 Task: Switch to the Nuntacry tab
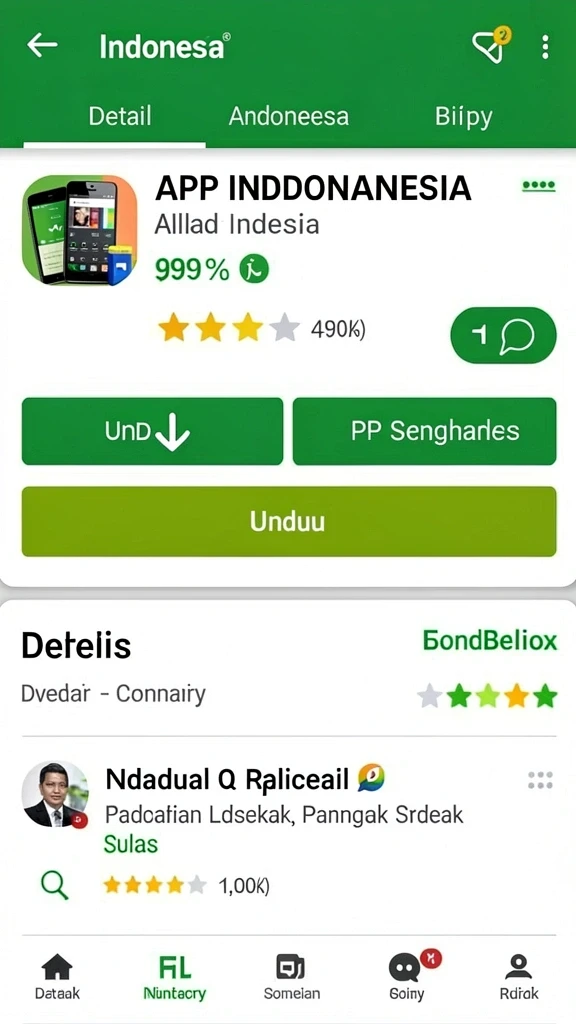174,976
